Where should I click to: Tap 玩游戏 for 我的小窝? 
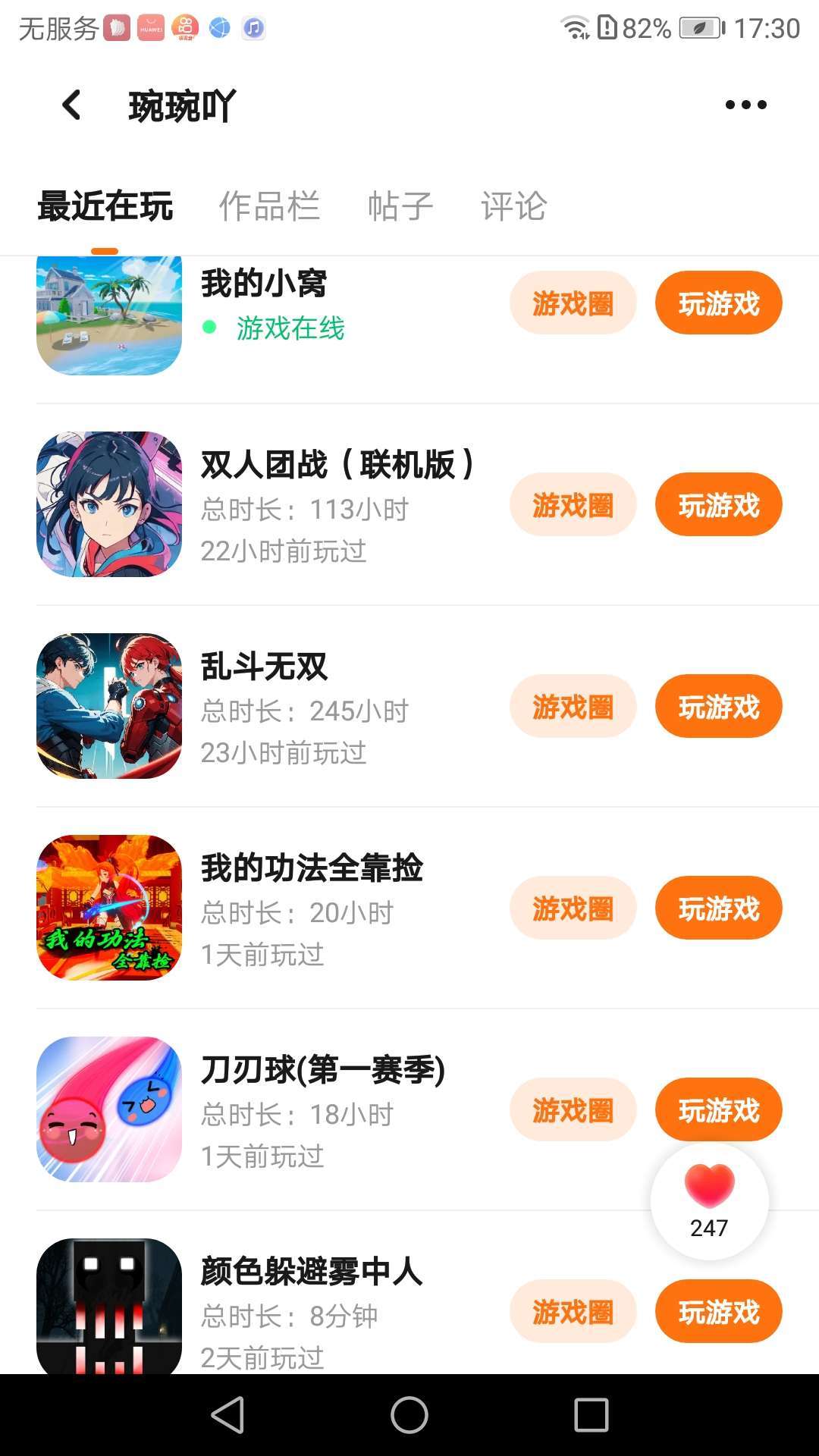pos(718,303)
